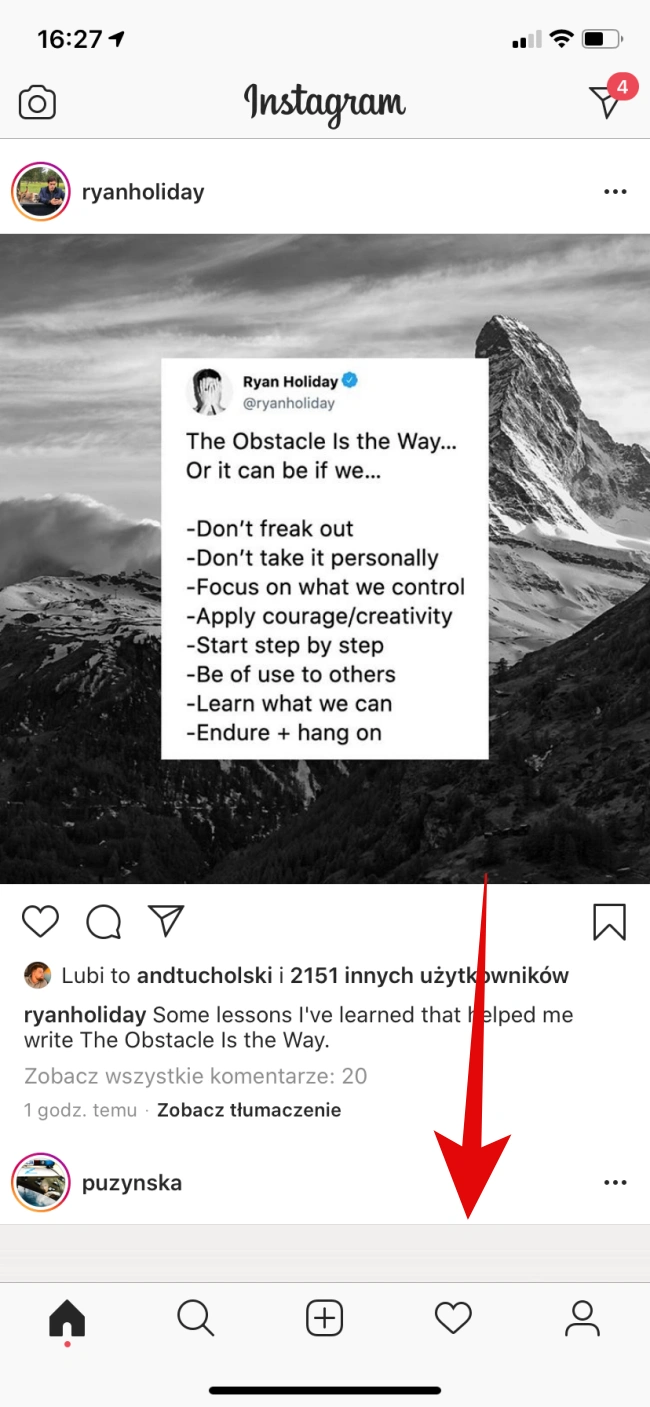The image size is (650, 1407).
Task: Share ryanholiday's post via paper plane
Action: pyautogui.click(x=166, y=922)
